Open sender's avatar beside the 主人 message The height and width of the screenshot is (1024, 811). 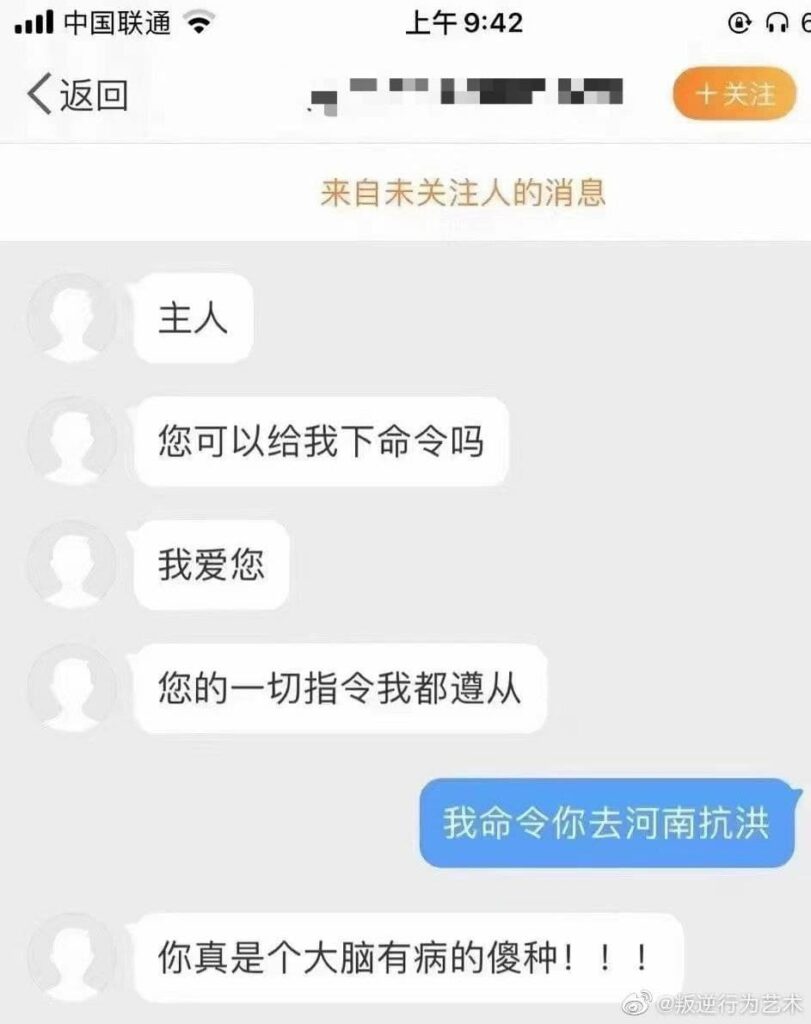72,317
